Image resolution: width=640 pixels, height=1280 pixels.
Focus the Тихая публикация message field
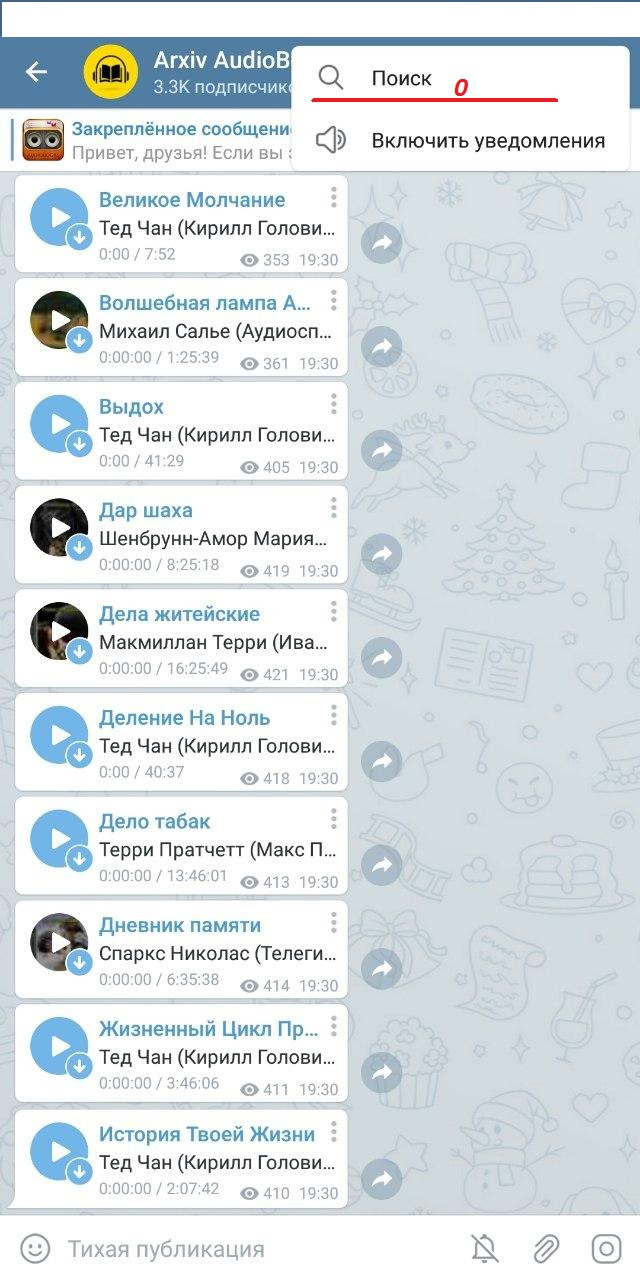(x=250, y=1248)
